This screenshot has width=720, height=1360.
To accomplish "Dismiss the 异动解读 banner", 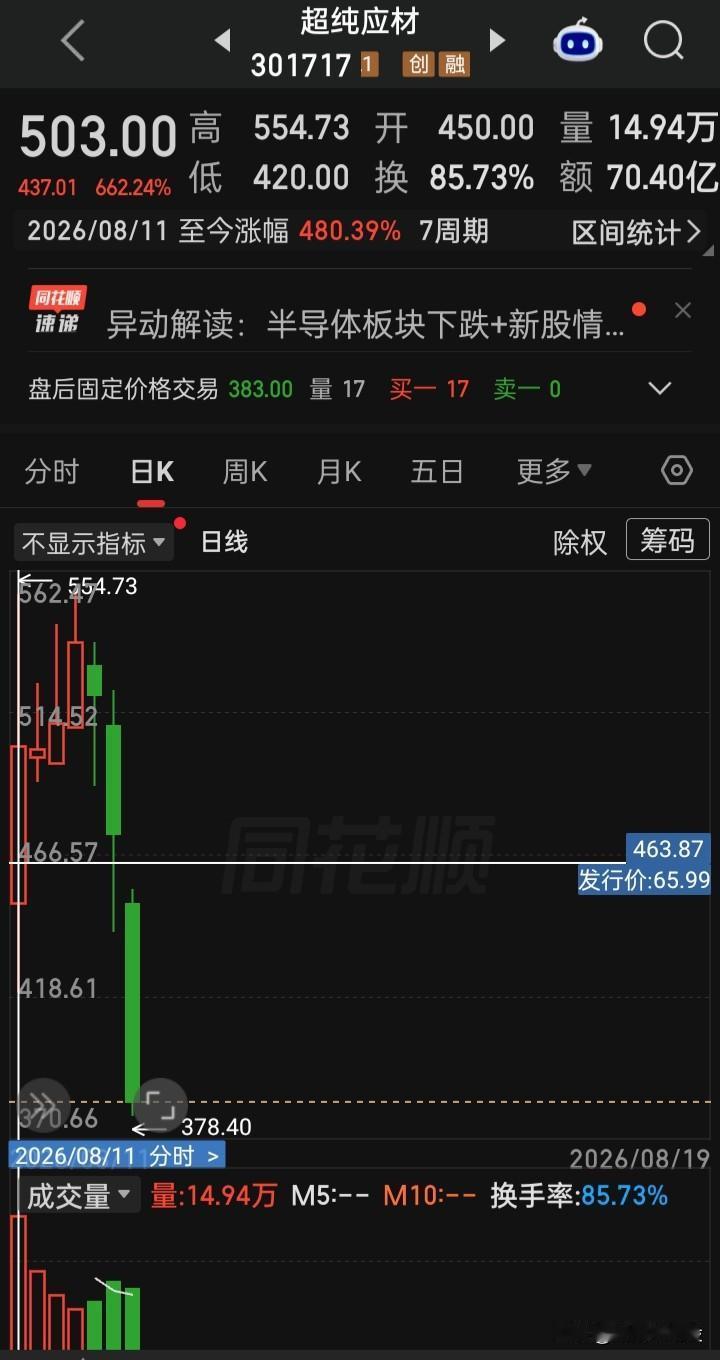I will 683,311.
